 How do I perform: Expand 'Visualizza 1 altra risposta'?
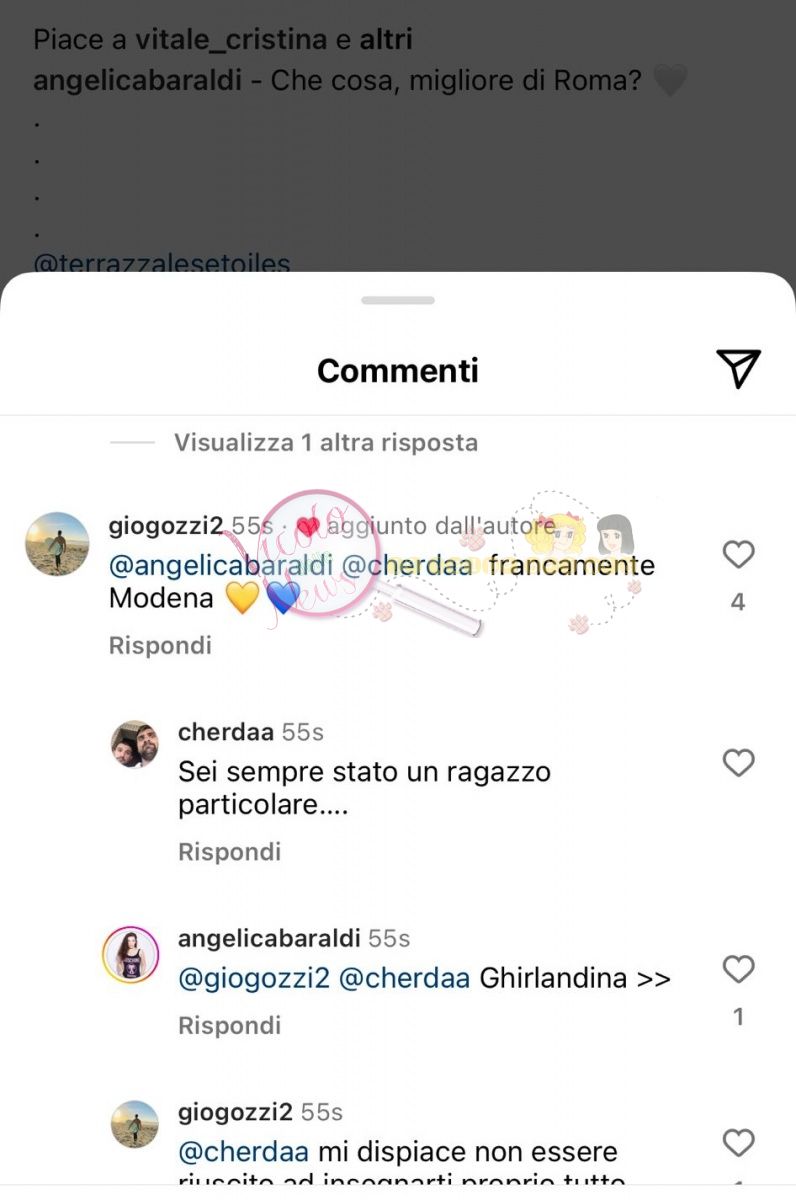325,442
